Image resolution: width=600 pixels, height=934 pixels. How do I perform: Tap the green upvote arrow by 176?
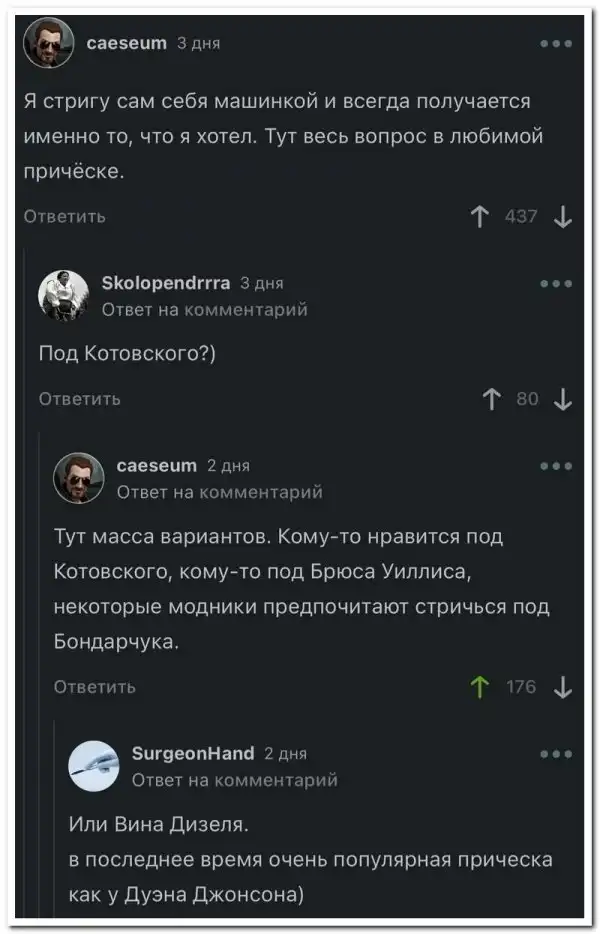482,687
